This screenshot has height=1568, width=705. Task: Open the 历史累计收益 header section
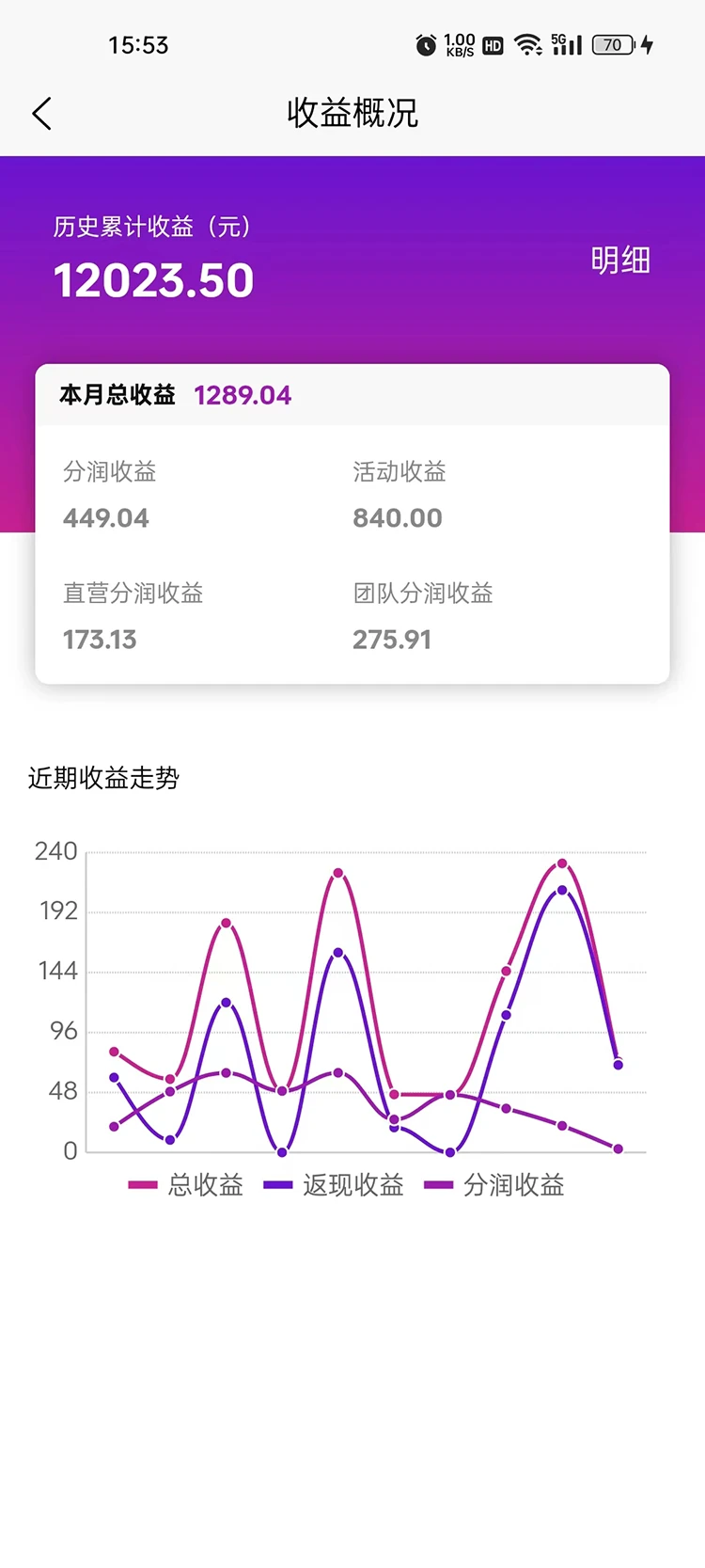click(153, 227)
